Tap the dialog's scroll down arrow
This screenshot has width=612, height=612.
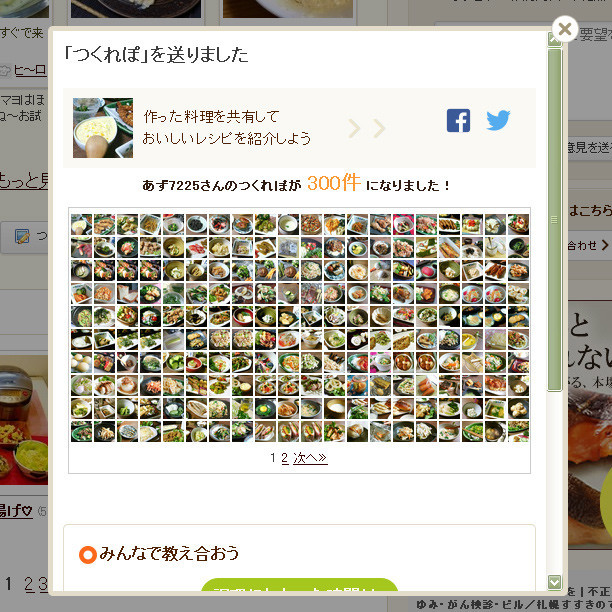click(555, 582)
